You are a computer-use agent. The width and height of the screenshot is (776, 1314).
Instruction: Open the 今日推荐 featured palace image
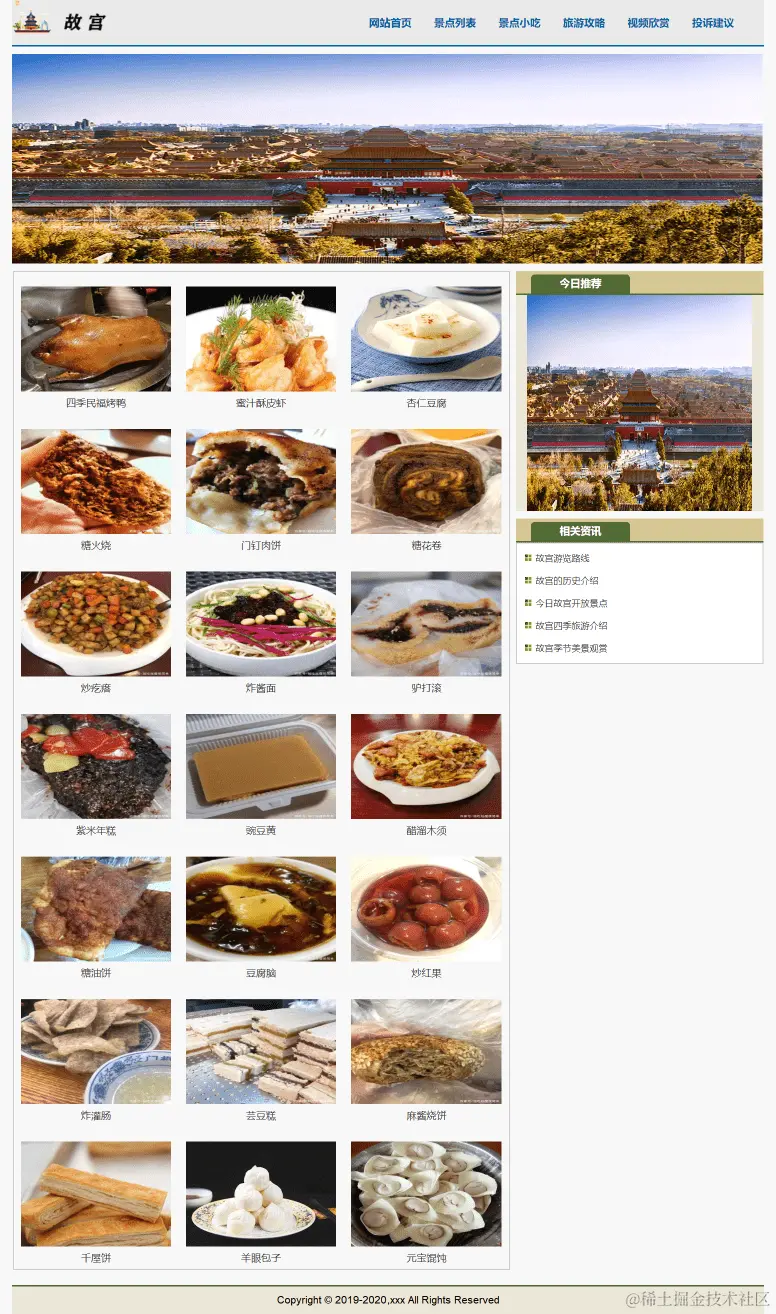coord(639,403)
